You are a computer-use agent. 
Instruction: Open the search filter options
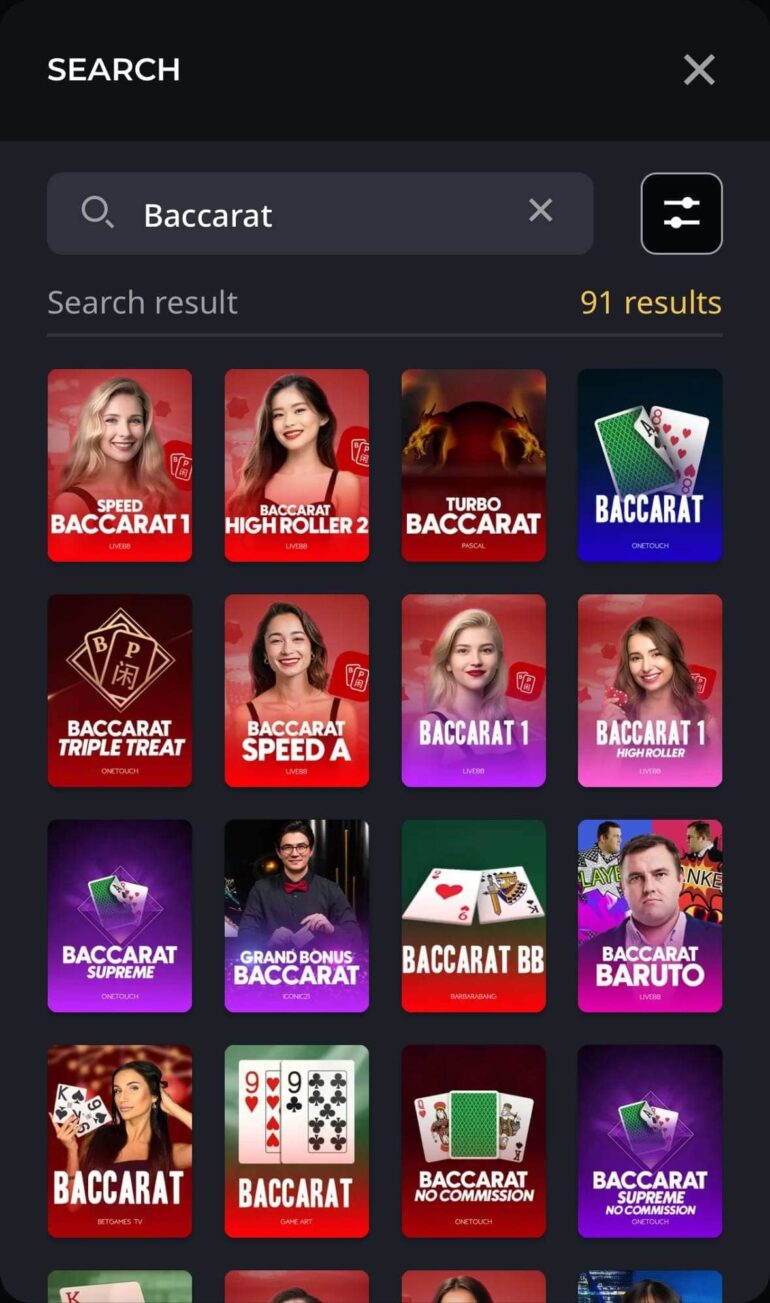coord(681,213)
